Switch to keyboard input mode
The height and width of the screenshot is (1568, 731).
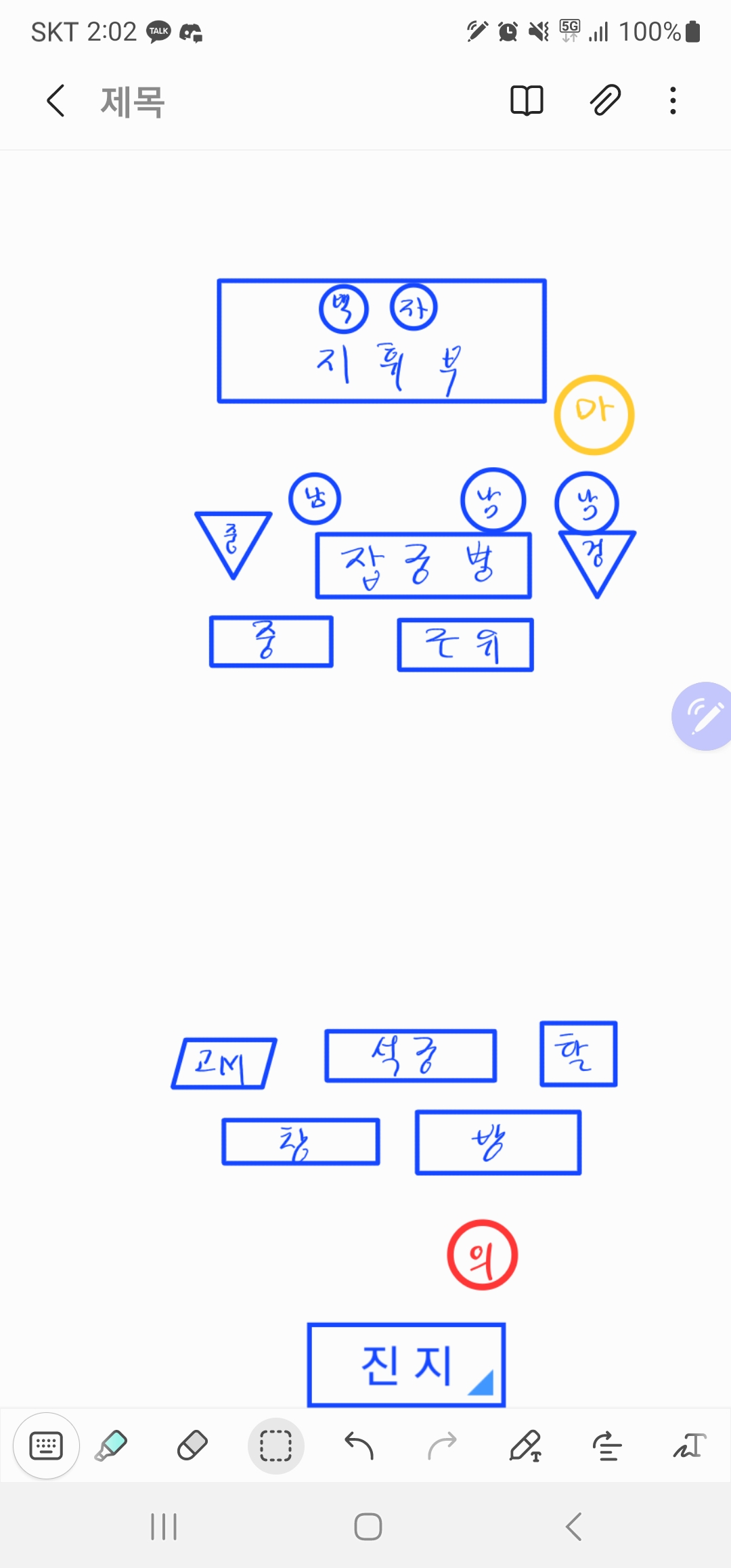pyautogui.click(x=46, y=1446)
